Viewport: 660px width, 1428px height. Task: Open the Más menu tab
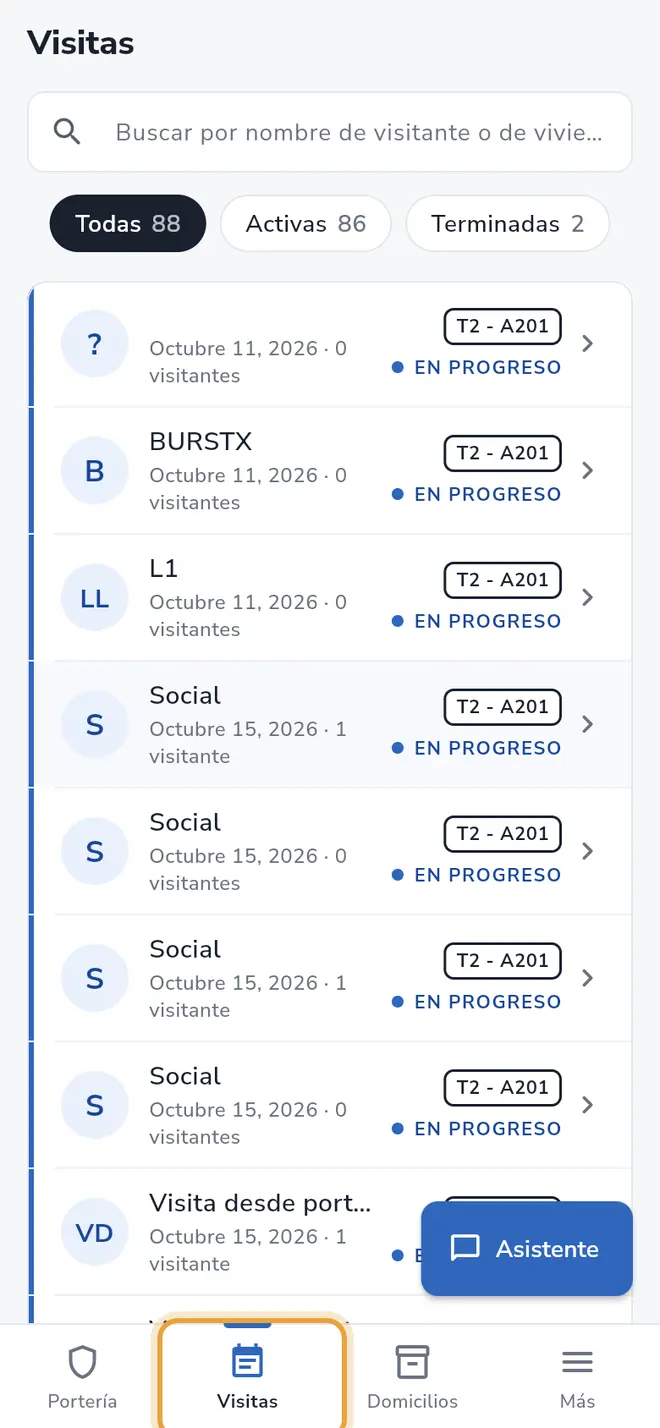pyautogui.click(x=577, y=1376)
